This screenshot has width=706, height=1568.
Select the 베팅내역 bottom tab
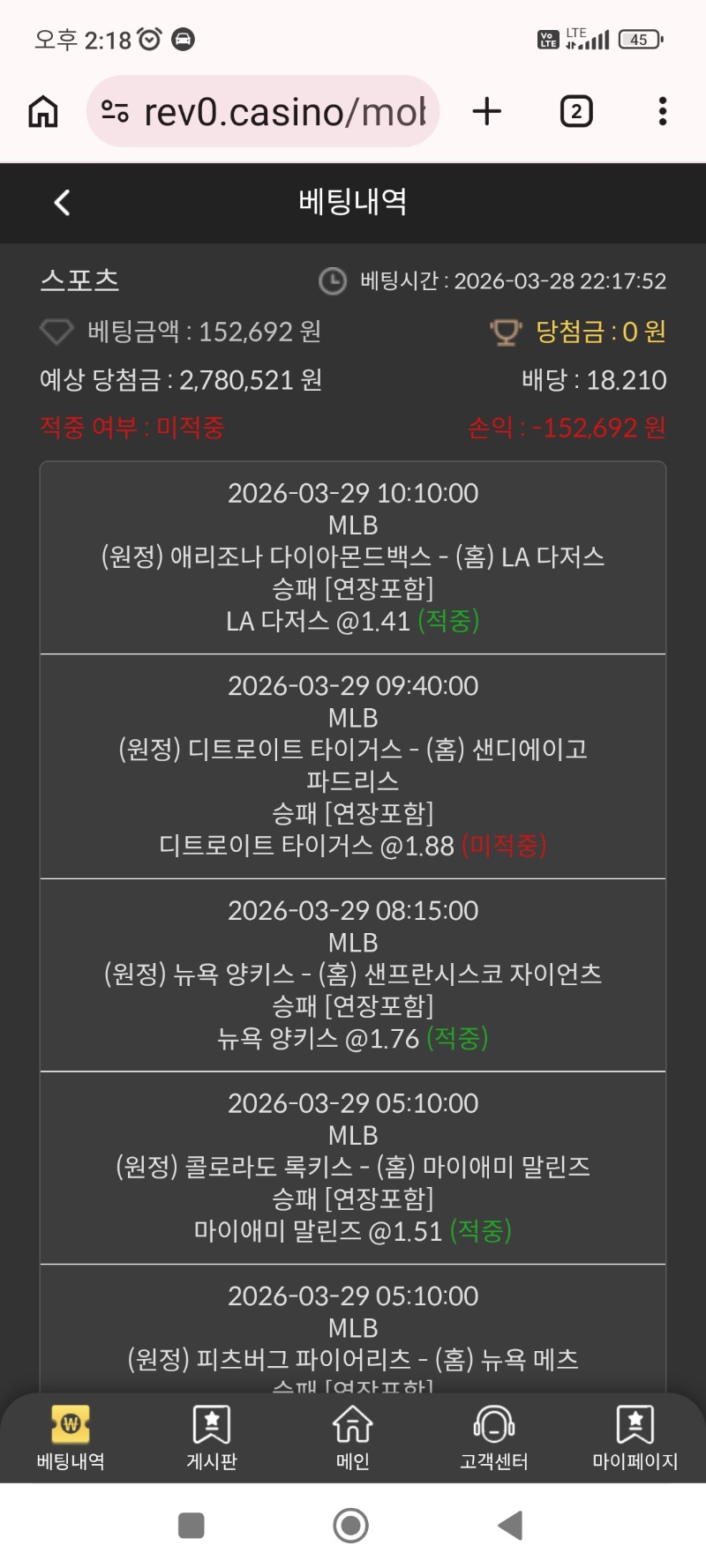(71, 1437)
